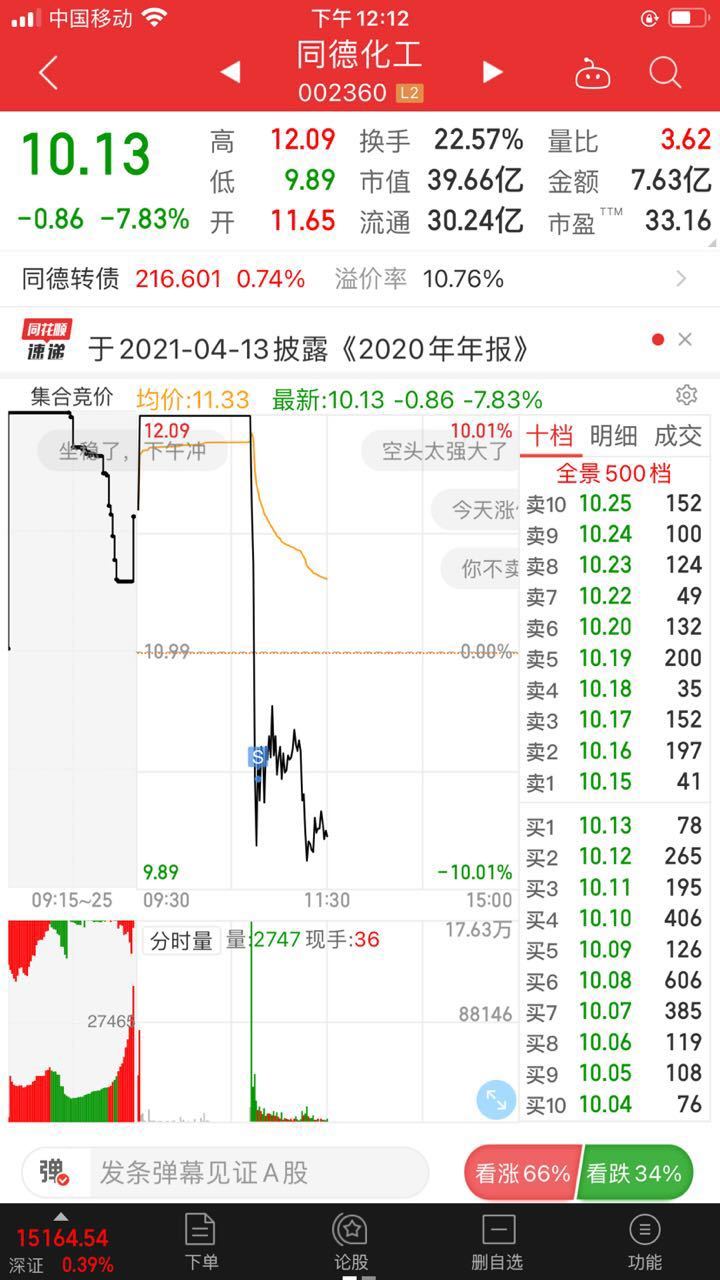Switch to the previous stock
The image size is (720, 1280).
230,72
